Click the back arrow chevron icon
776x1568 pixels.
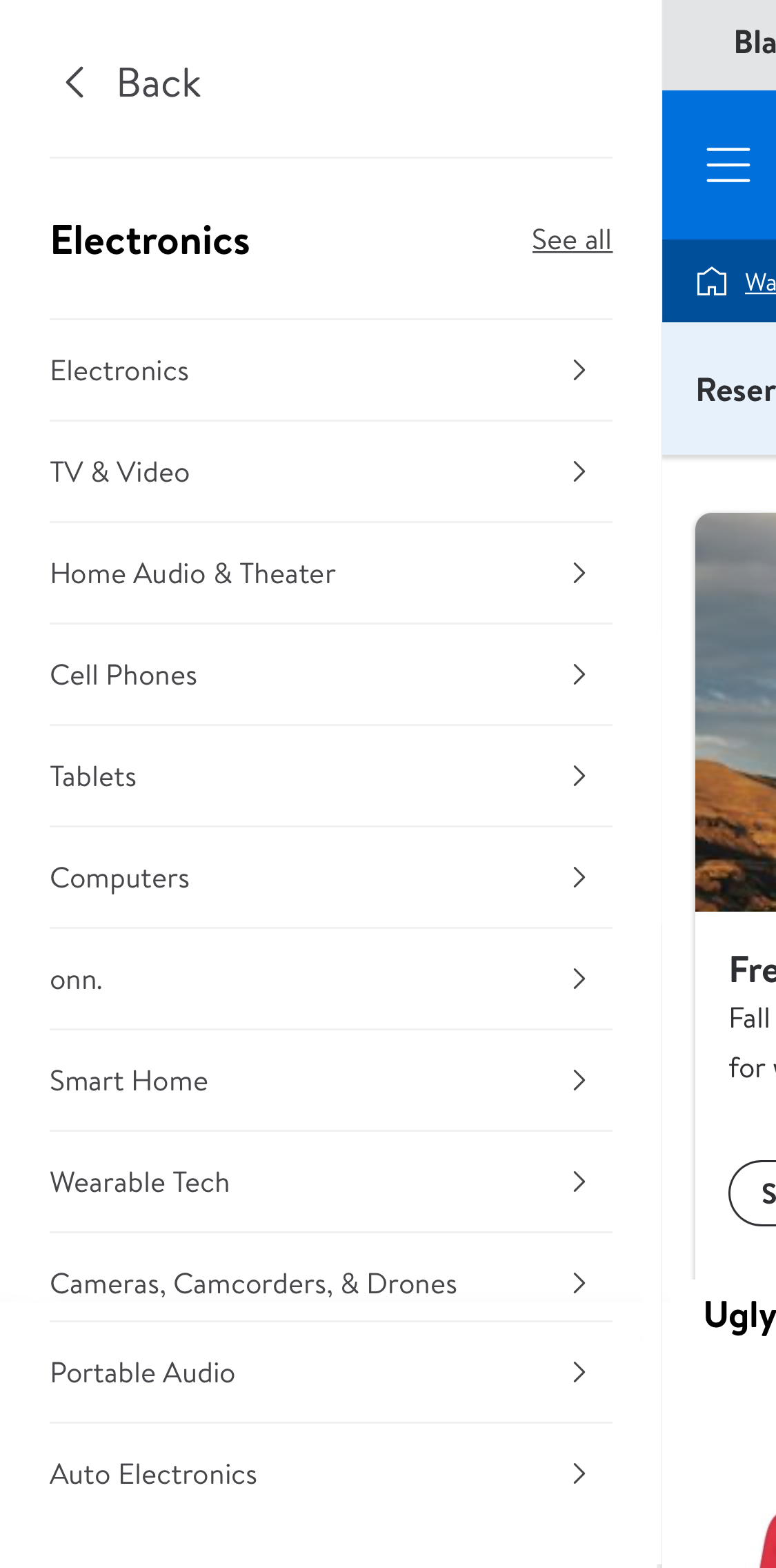76,83
